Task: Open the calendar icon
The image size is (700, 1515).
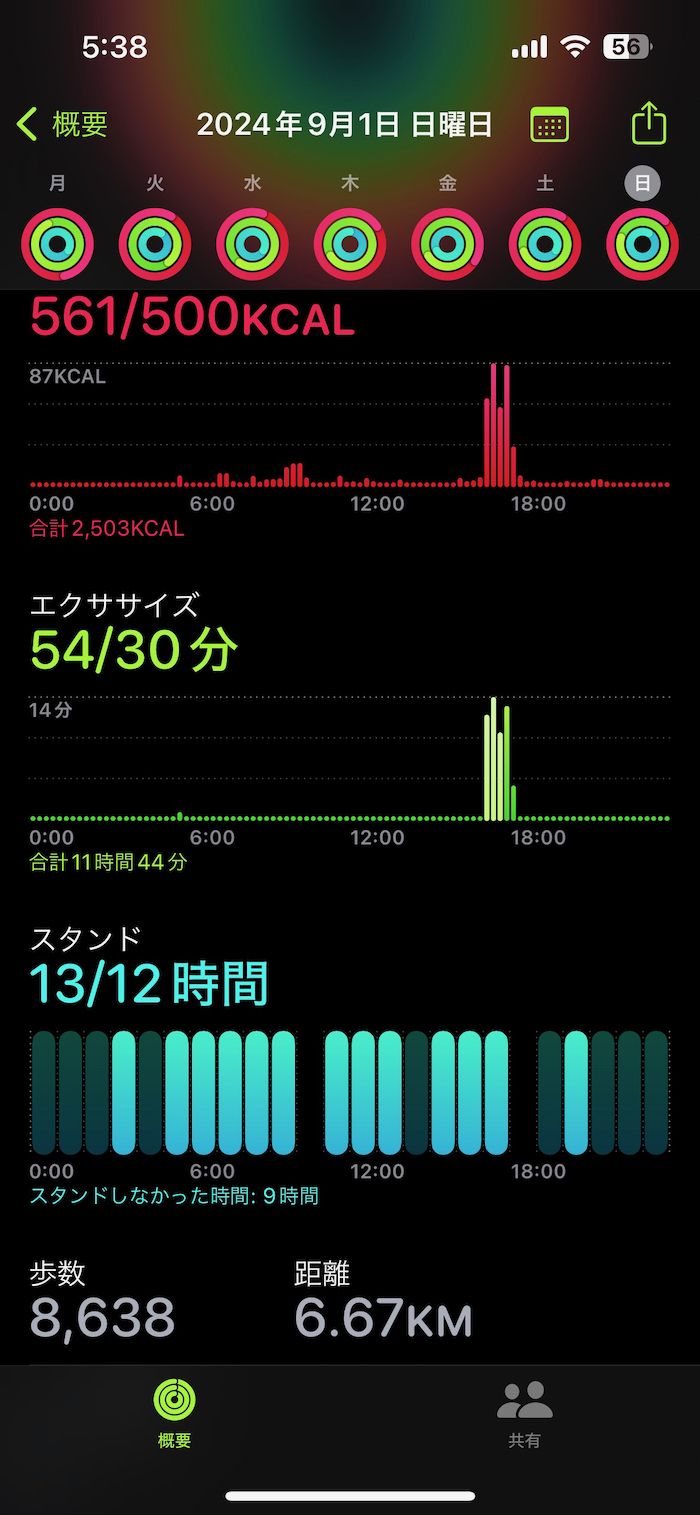Action: tap(550, 125)
